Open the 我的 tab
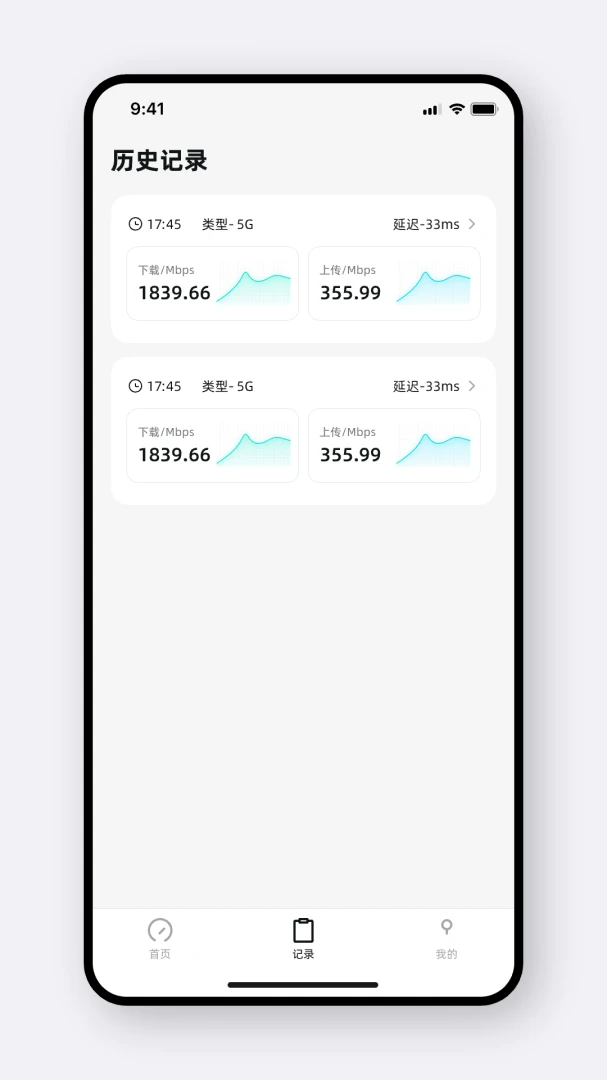The image size is (607, 1080). pyautogui.click(x=446, y=938)
